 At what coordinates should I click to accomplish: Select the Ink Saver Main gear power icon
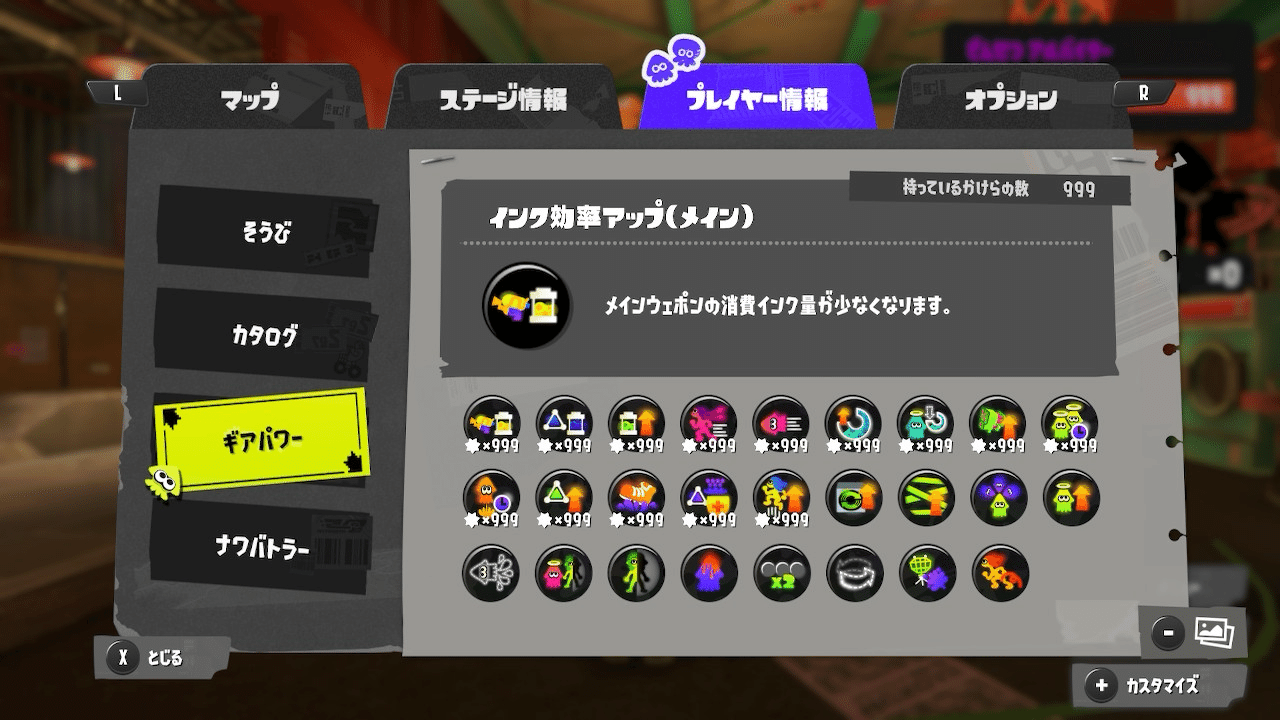[x=492, y=422]
